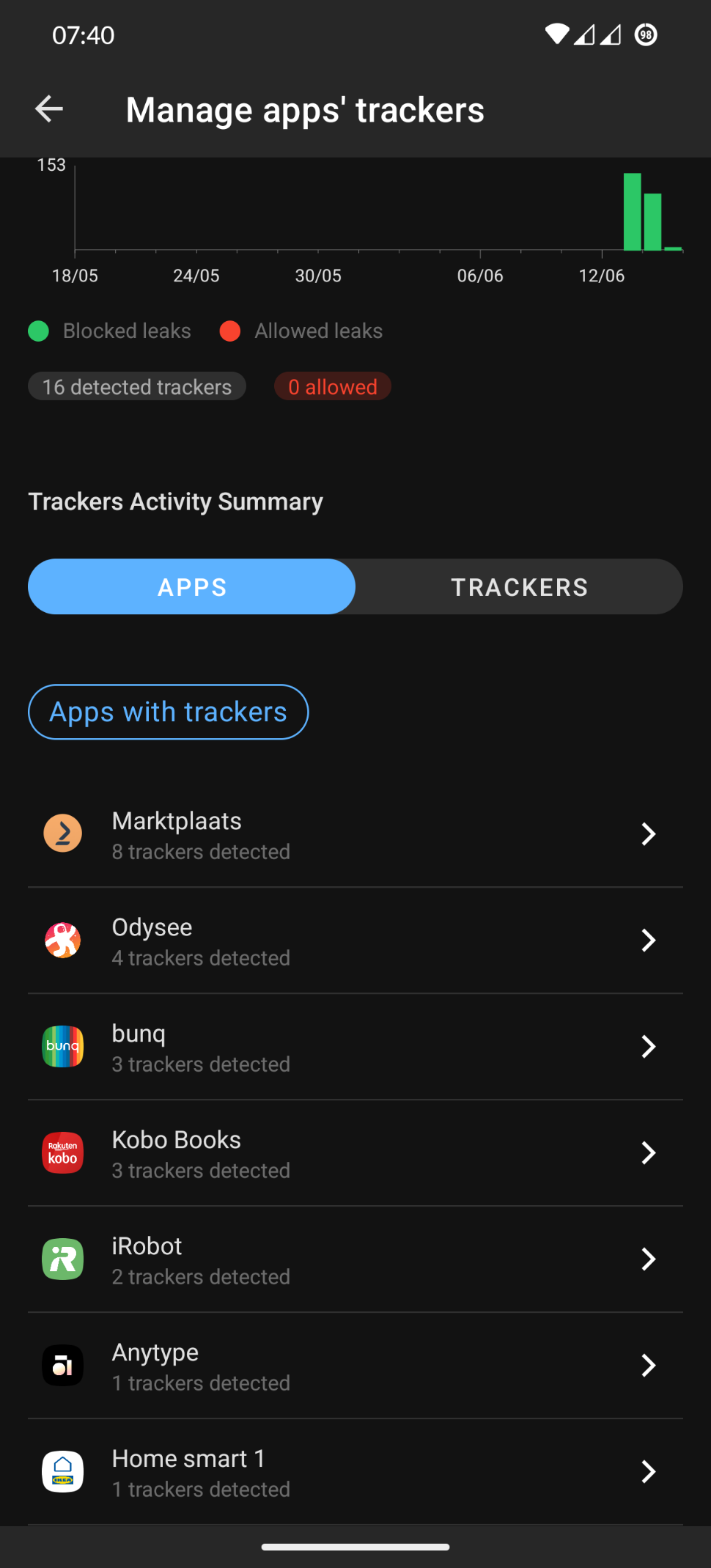Go back from Manage apps' trackers

pyautogui.click(x=49, y=109)
